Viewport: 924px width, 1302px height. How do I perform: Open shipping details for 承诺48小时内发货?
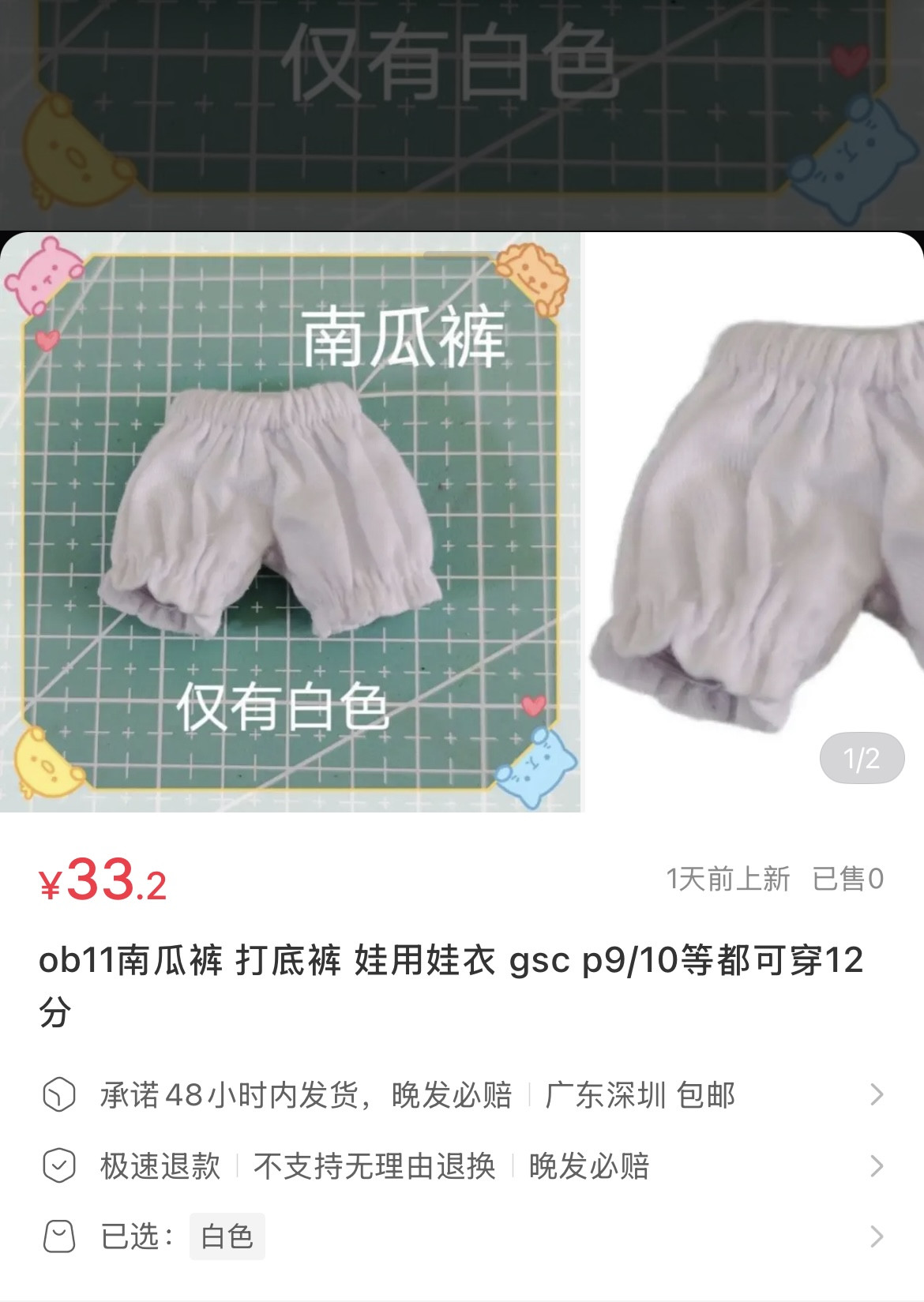point(462,1095)
